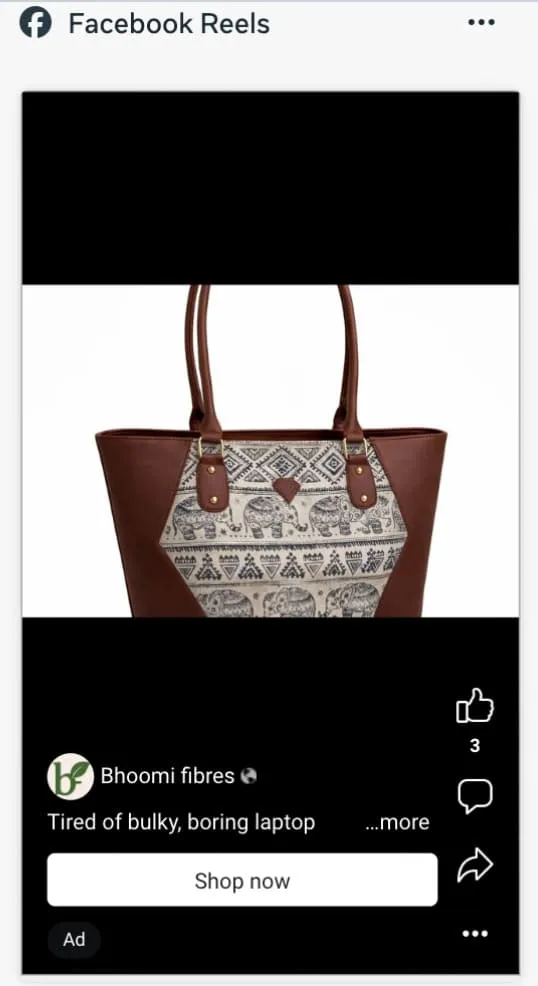Share the Bhoomi fibres reel

click(x=475, y=865)
